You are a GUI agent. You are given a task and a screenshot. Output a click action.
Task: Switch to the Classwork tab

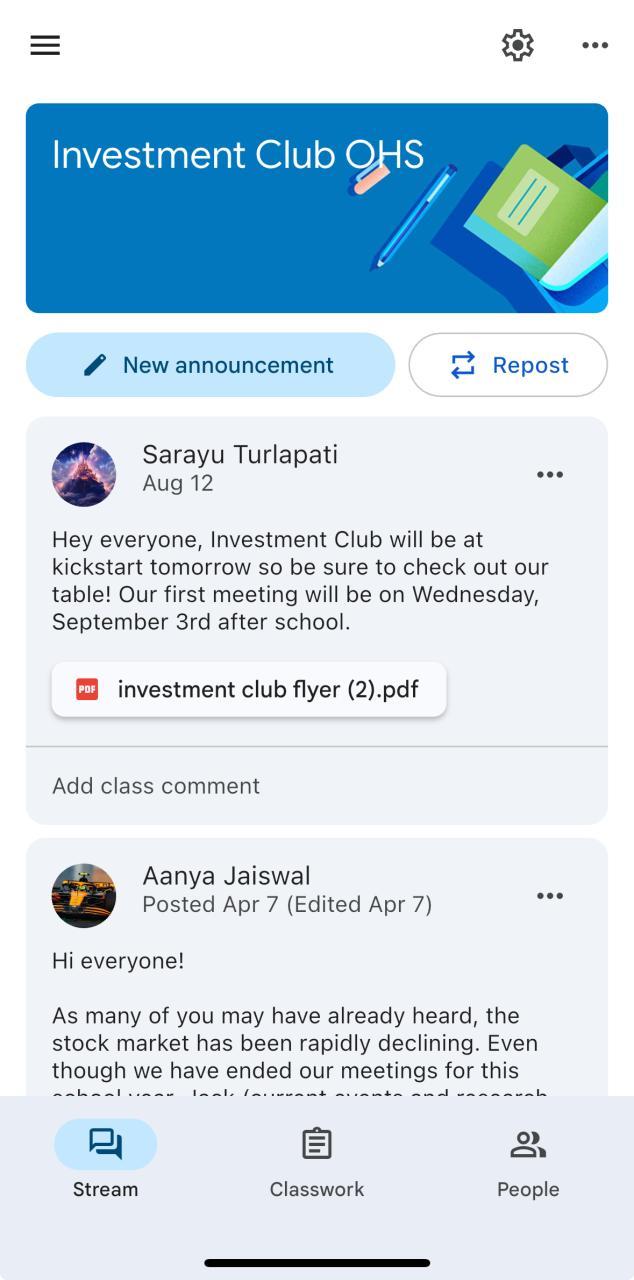tap(317, 1160)
